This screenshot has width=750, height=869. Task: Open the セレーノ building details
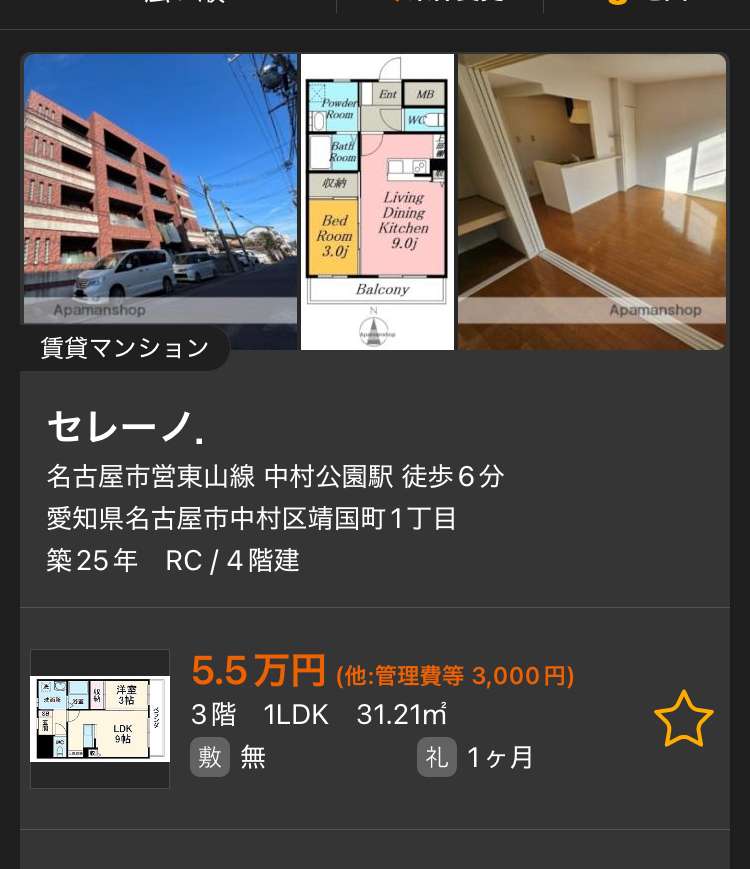point(125,428)
